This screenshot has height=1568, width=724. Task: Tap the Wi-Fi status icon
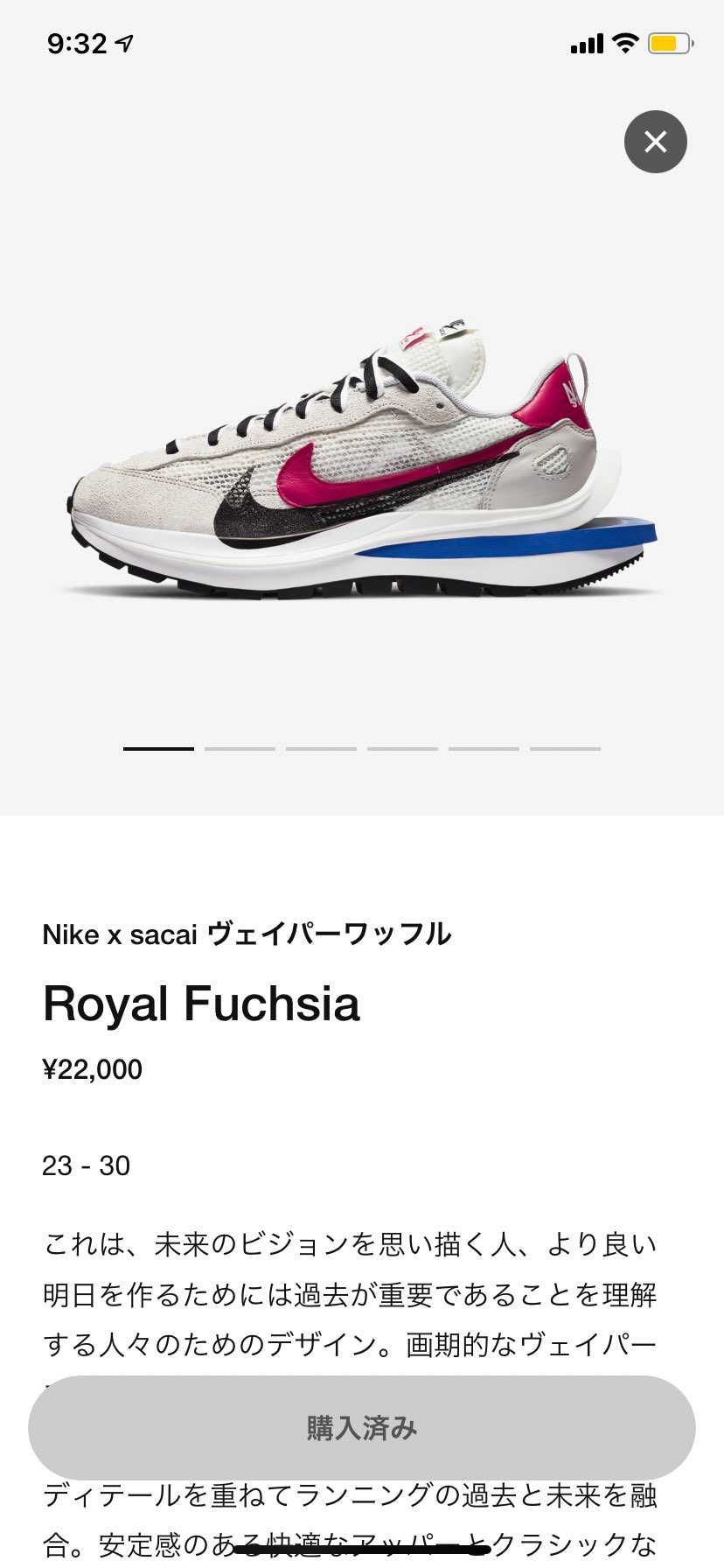623,41
